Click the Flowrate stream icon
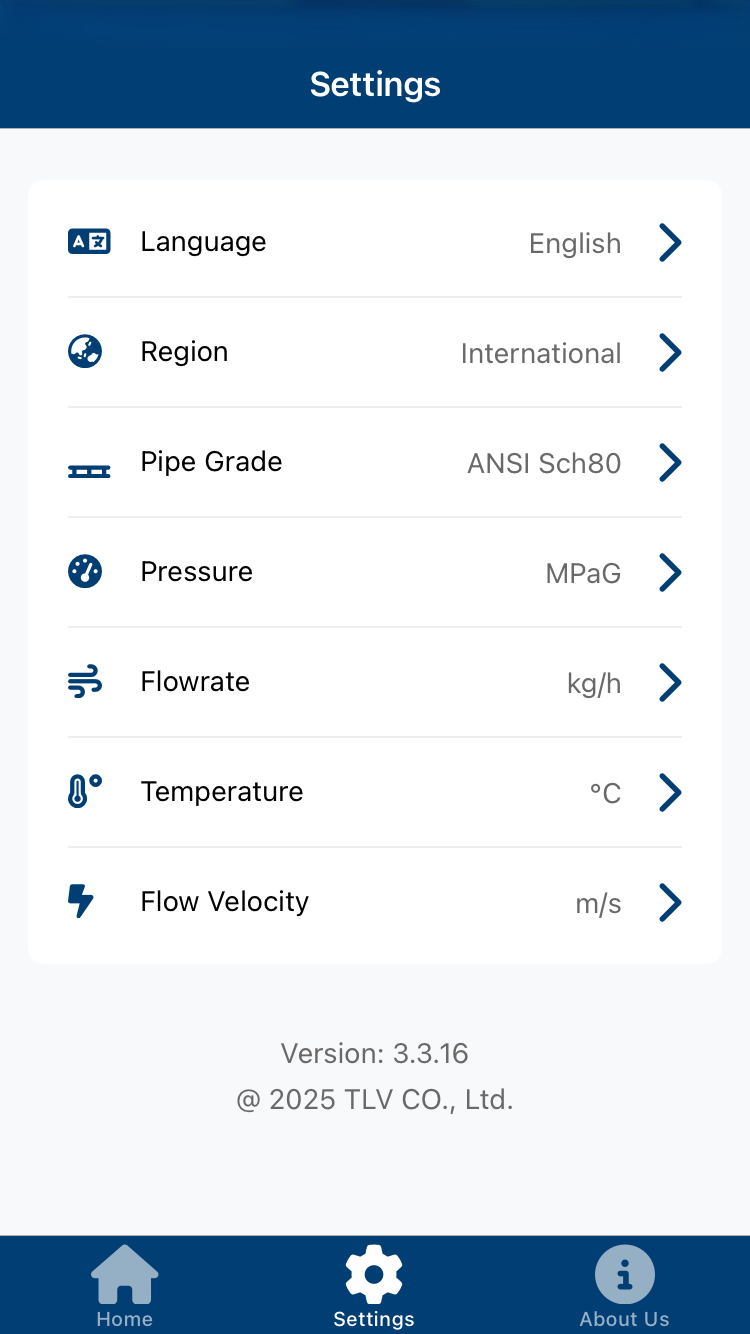 (85, 681)
